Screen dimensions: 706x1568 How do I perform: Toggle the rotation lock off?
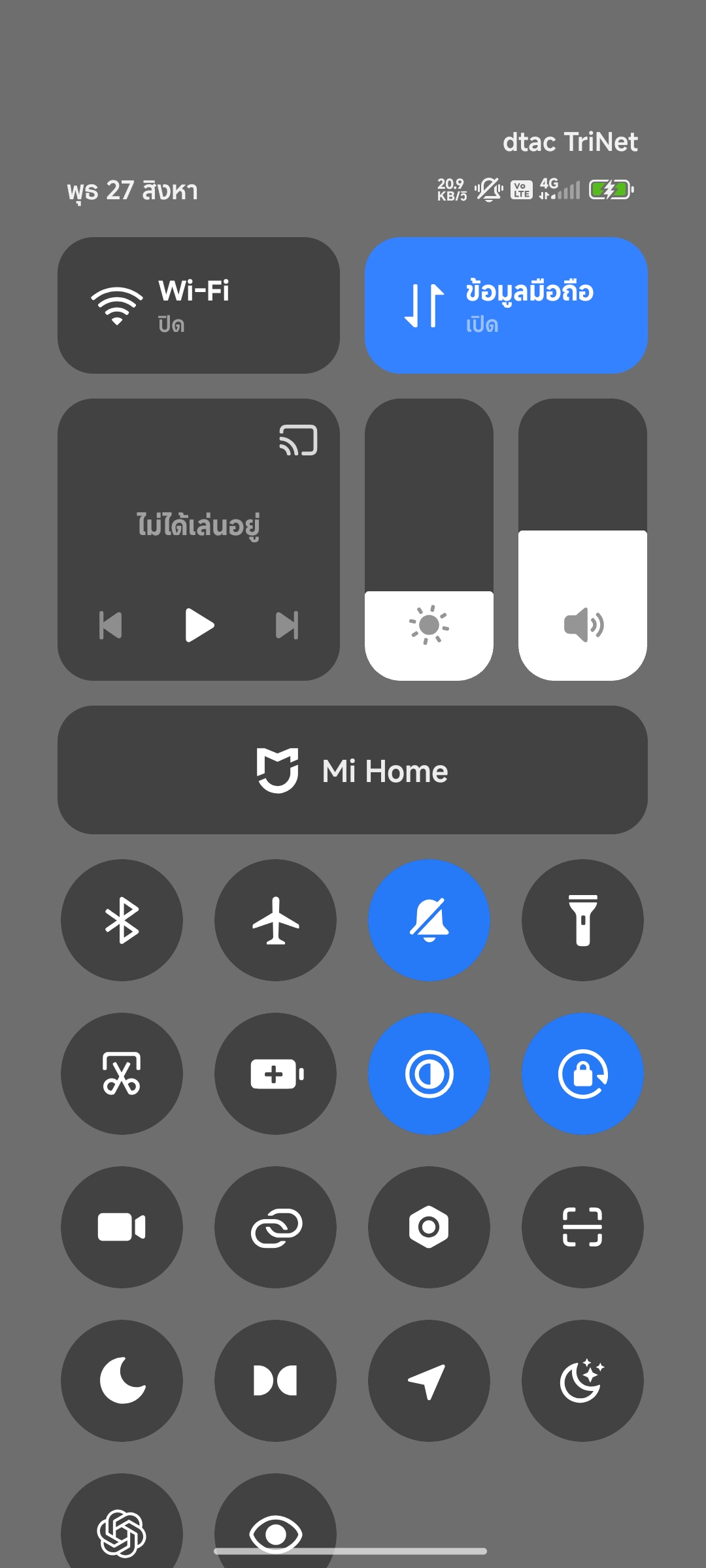coord(582,1073)
